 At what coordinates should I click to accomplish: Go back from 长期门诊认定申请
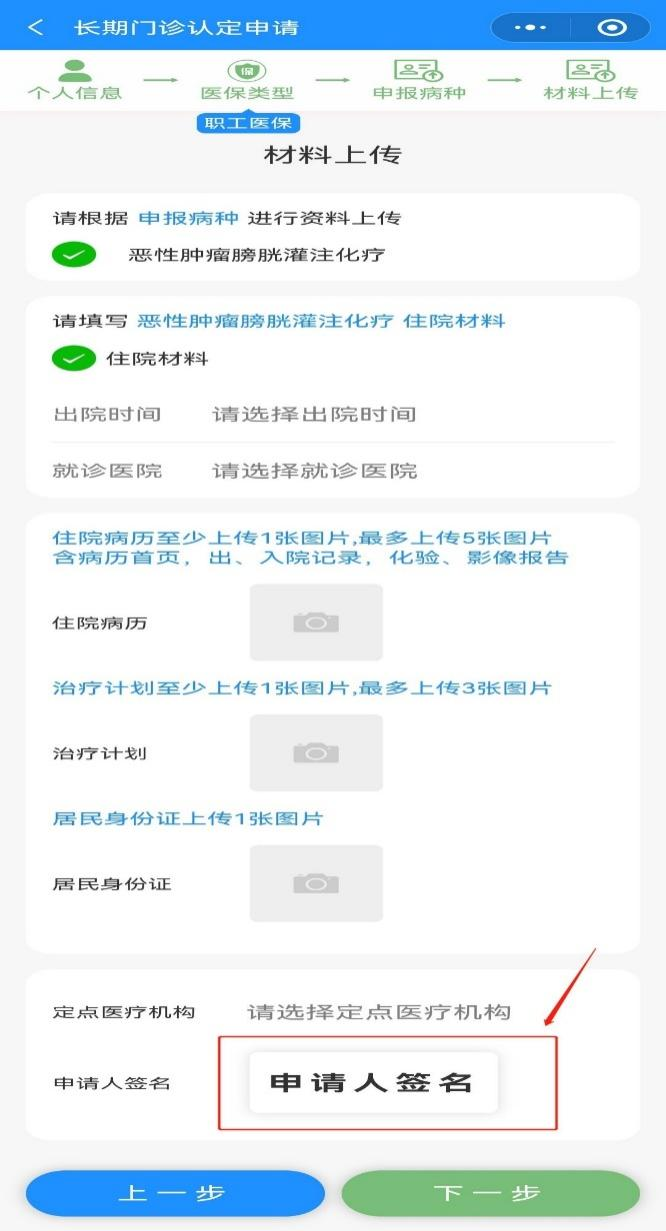tap(36, 27)
